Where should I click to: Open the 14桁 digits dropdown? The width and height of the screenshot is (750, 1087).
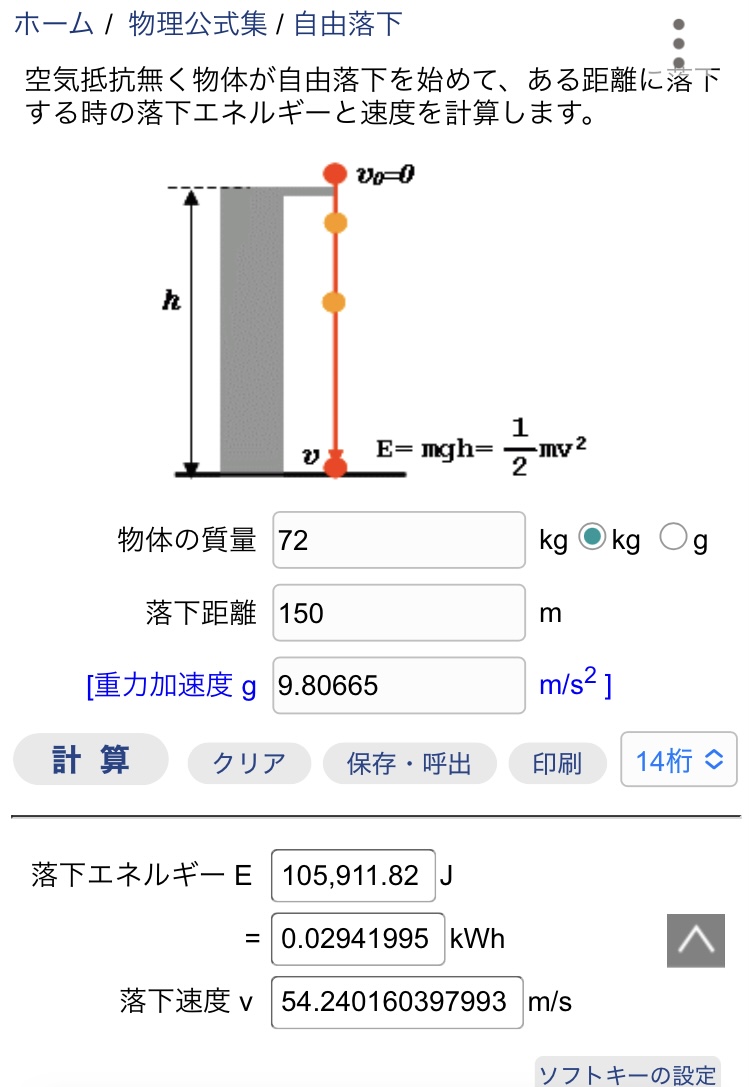point(679,760)
